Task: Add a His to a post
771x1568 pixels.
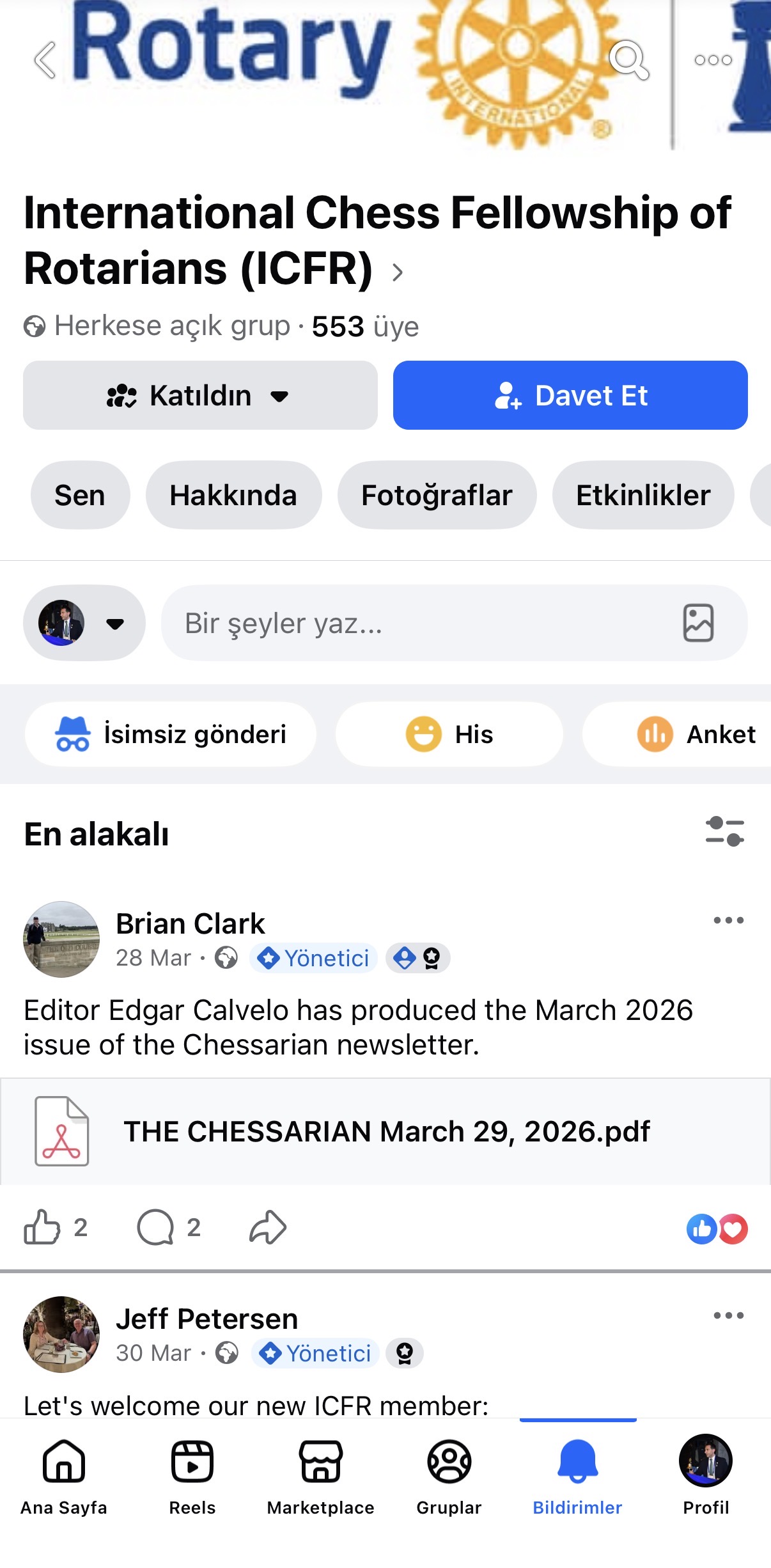Action: pos(449,734)
